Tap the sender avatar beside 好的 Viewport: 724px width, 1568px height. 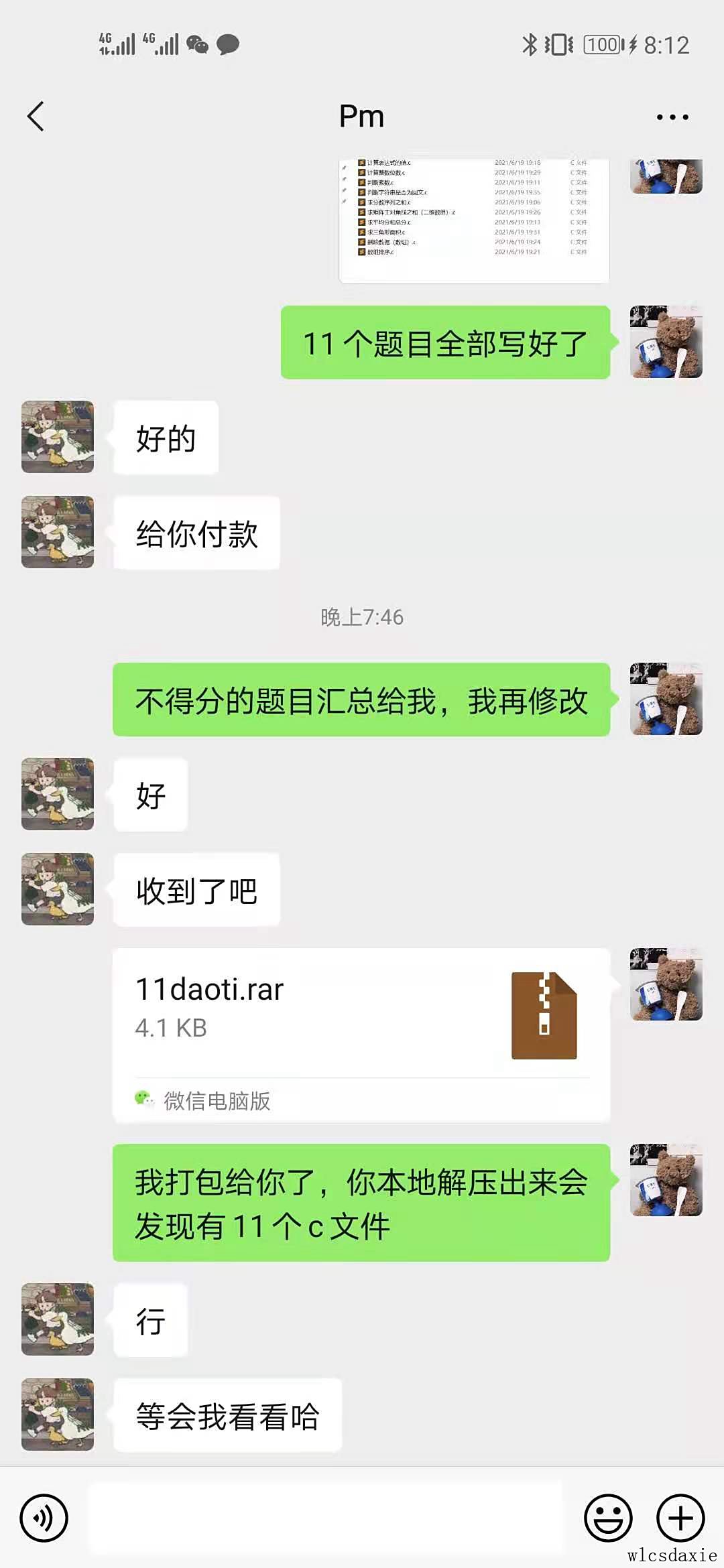click(x=58, y=437)
